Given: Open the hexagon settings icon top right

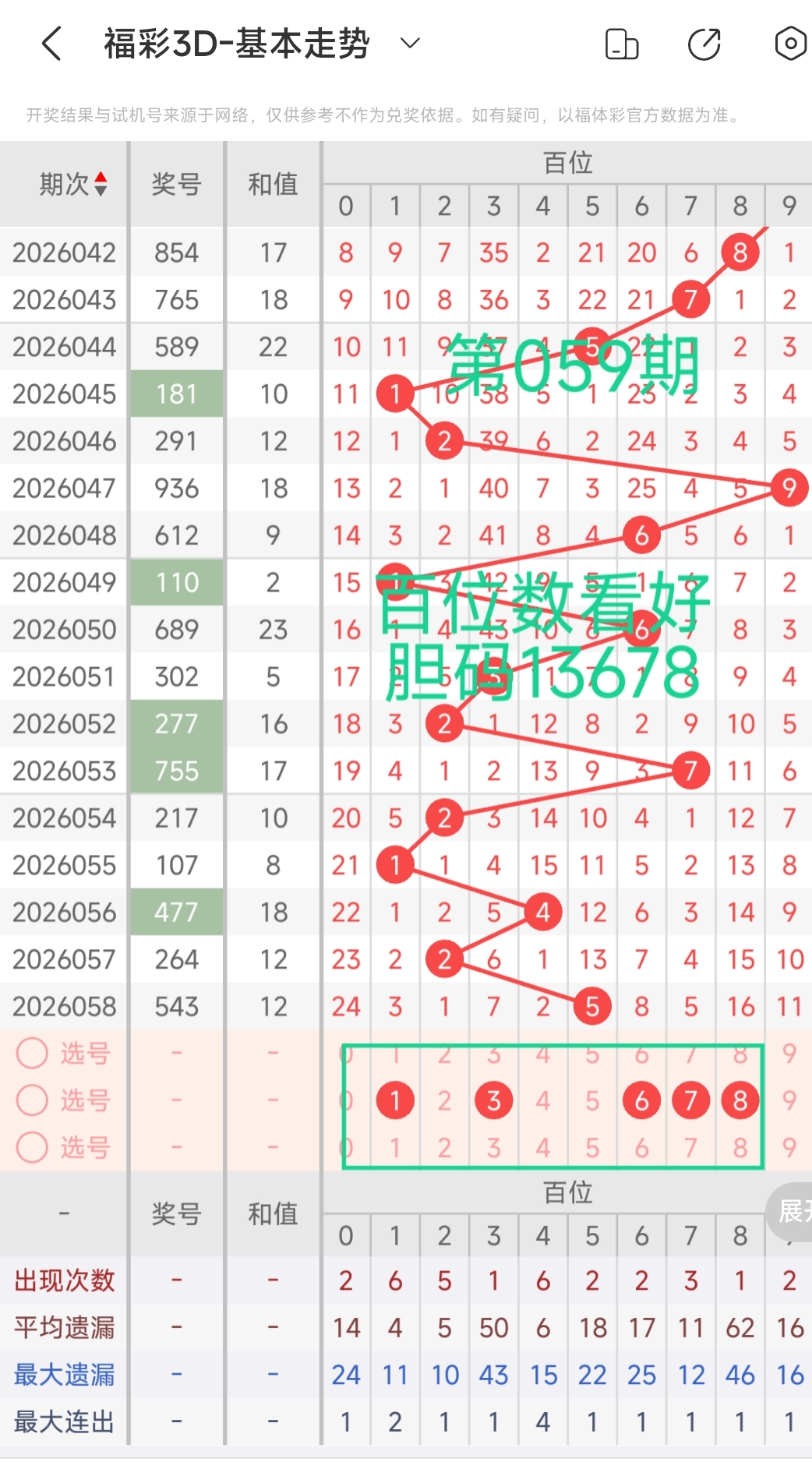Looking at the screenshot, I should click(x=790, y=44).
